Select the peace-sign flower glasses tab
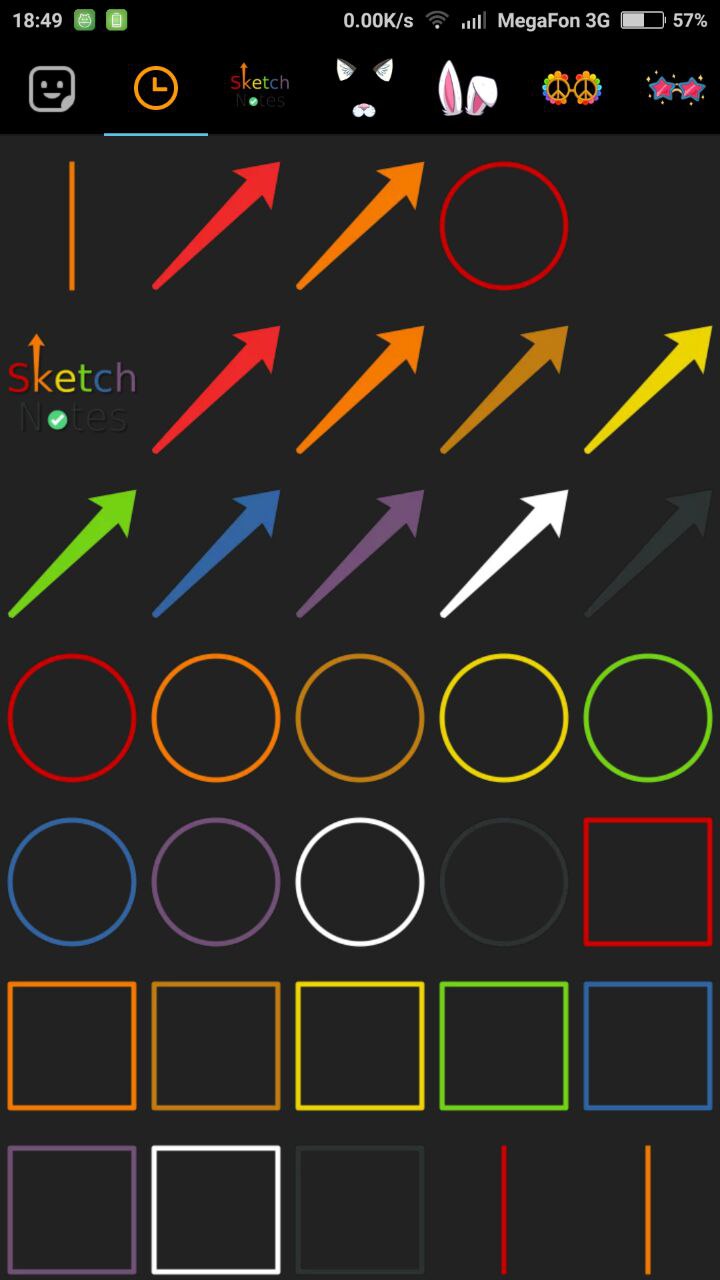720x1280 pixels. pos(572,90)
